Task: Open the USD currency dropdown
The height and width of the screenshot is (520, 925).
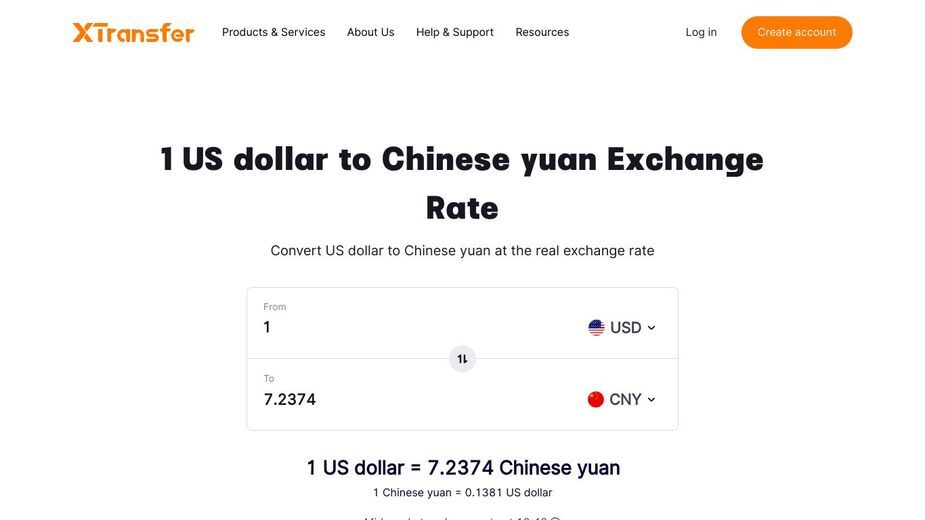Action: point(622,328)
